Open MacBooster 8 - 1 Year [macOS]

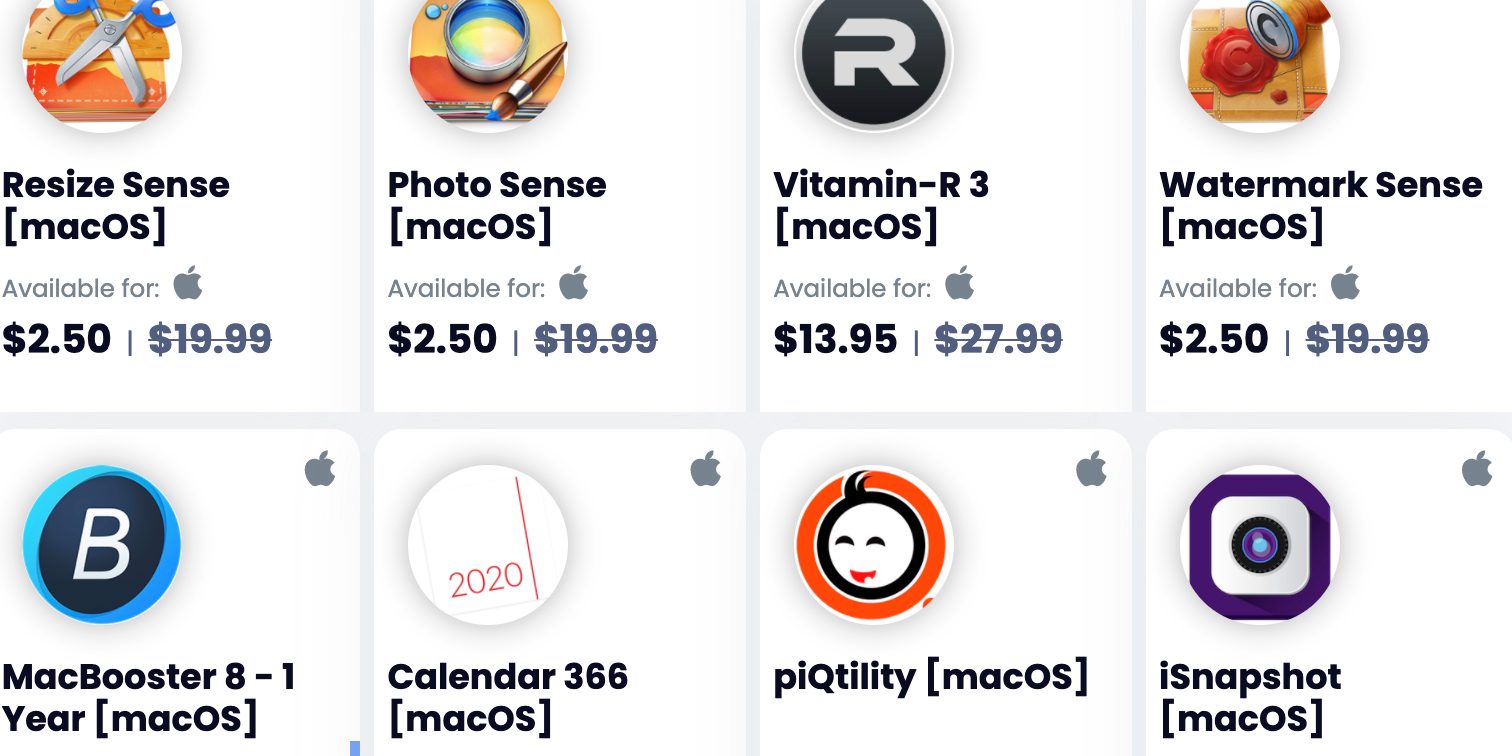(x=148, y=697)
